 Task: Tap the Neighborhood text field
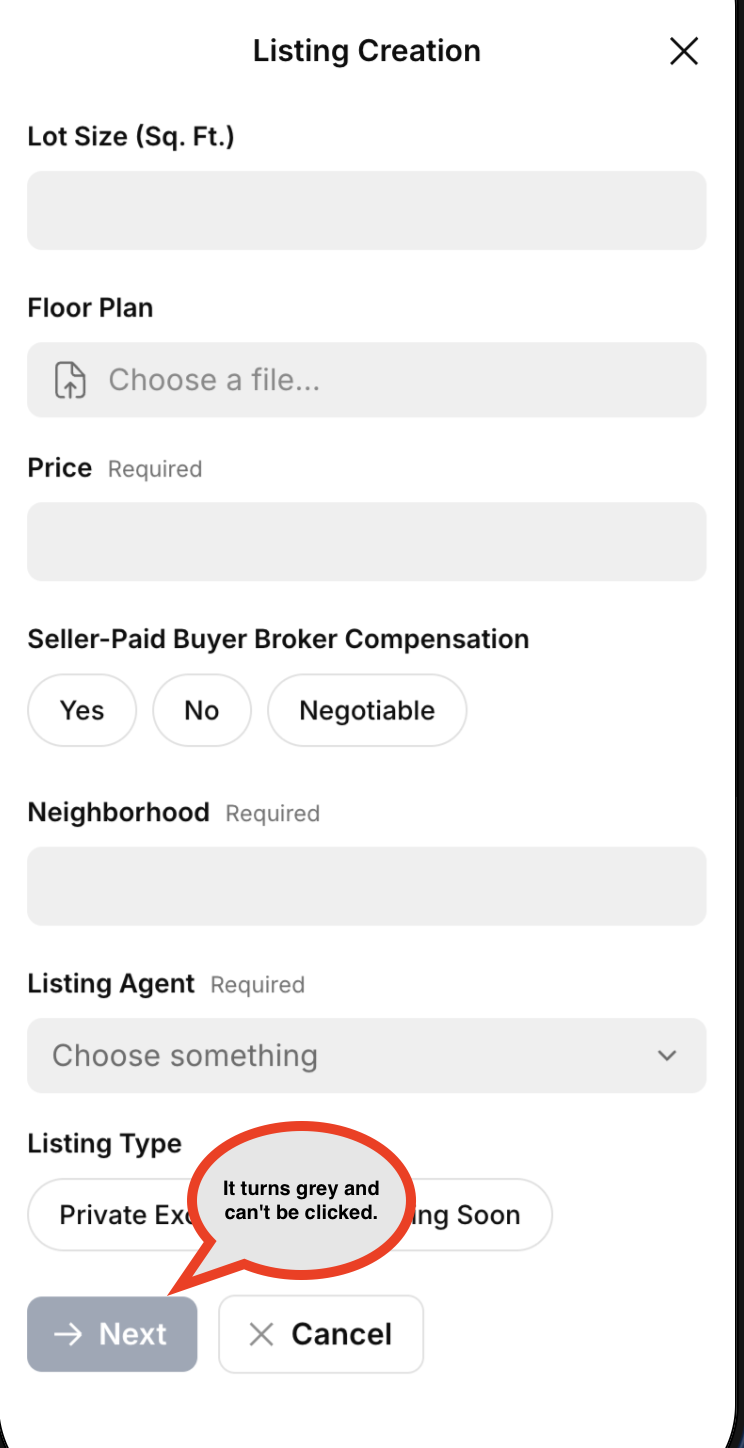pyautogui.click(x=366, y=886)
